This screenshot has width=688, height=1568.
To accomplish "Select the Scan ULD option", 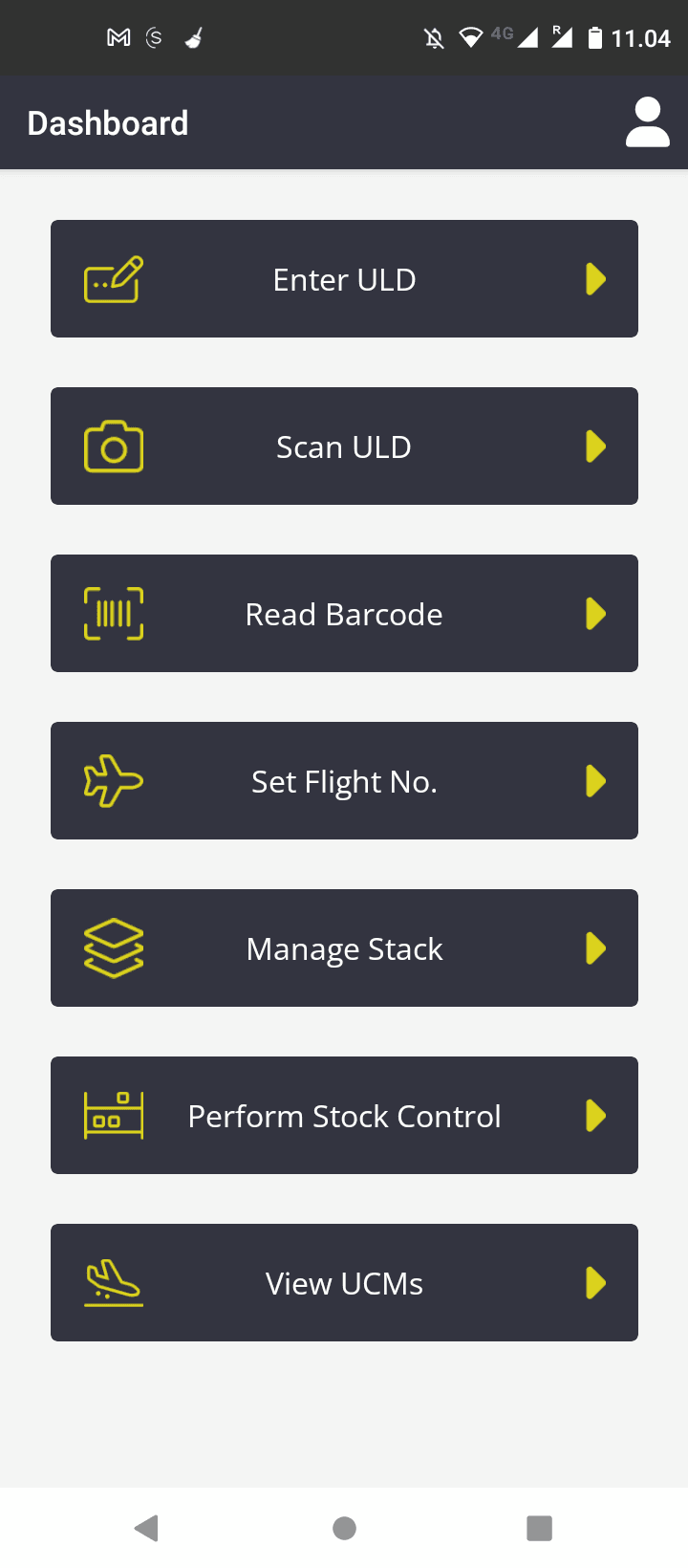I will 344,446.
